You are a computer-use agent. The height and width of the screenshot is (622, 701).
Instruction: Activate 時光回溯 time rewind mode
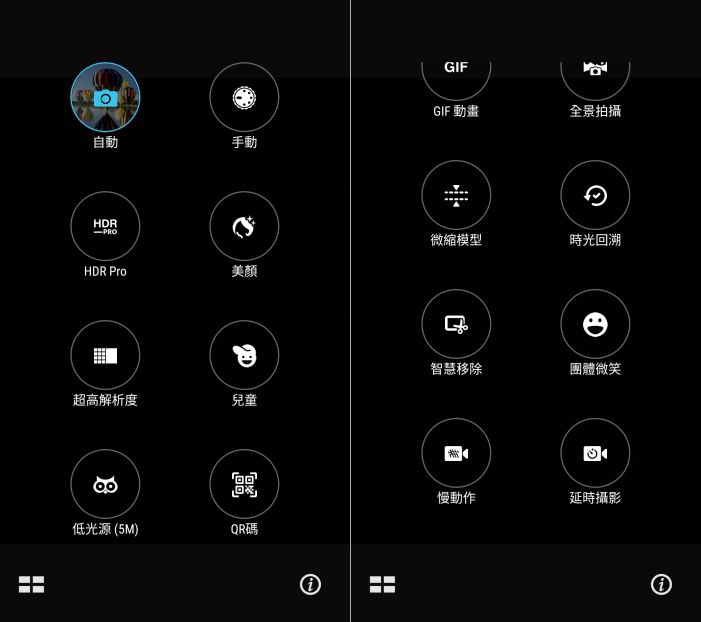pos(595,195)
